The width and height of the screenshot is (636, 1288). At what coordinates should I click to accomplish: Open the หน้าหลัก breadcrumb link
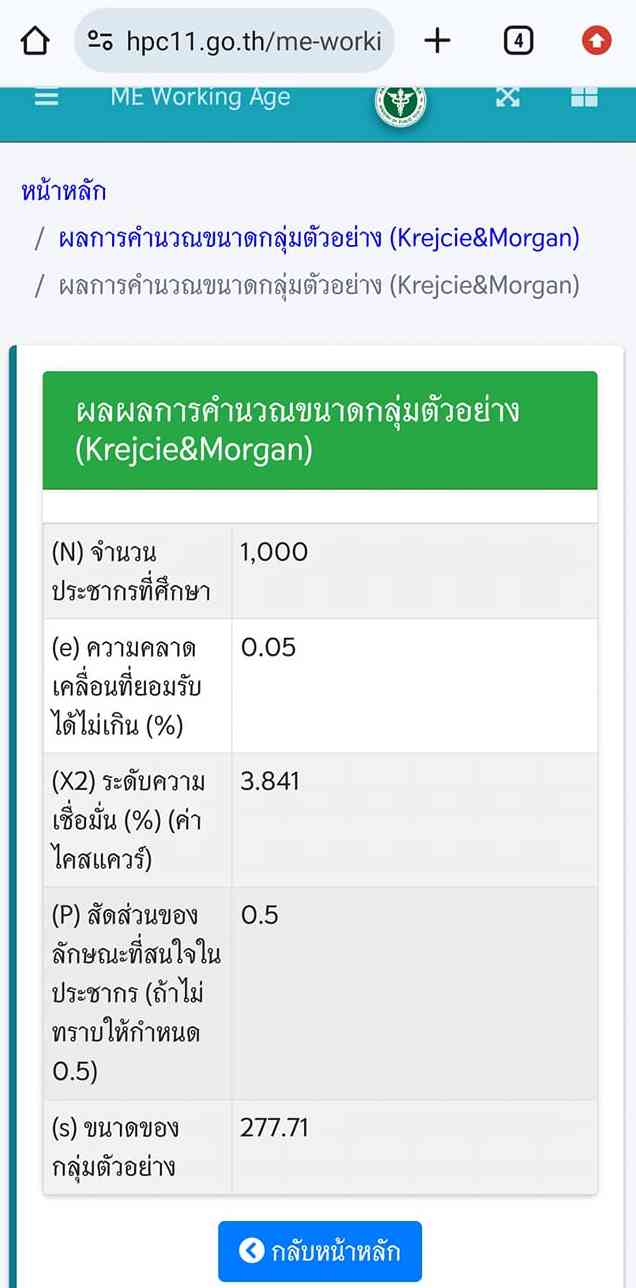pyautogui.click(x=64, y=192)
